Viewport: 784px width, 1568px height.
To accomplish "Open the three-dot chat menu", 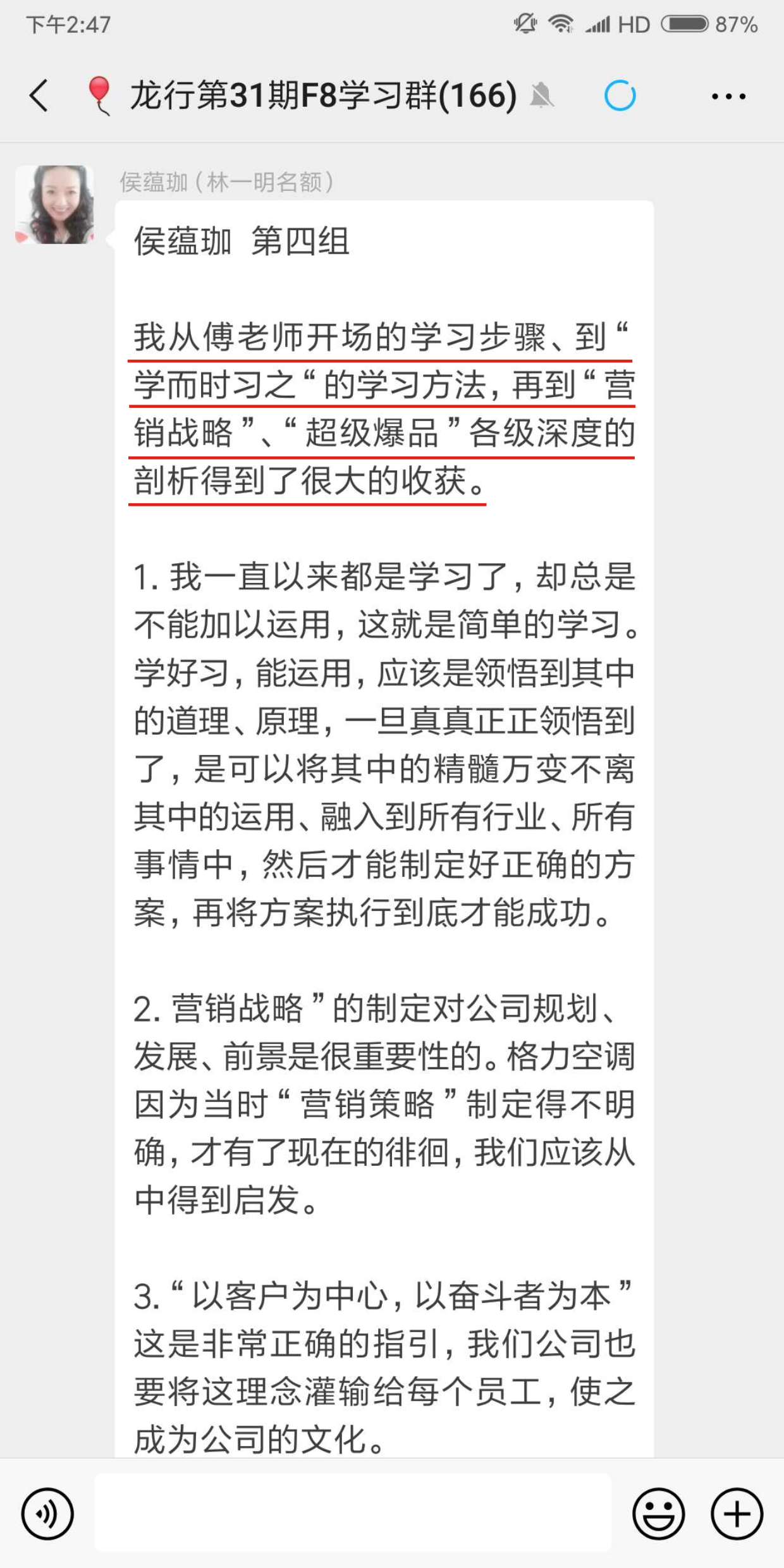I will click(x=728, y=97).
